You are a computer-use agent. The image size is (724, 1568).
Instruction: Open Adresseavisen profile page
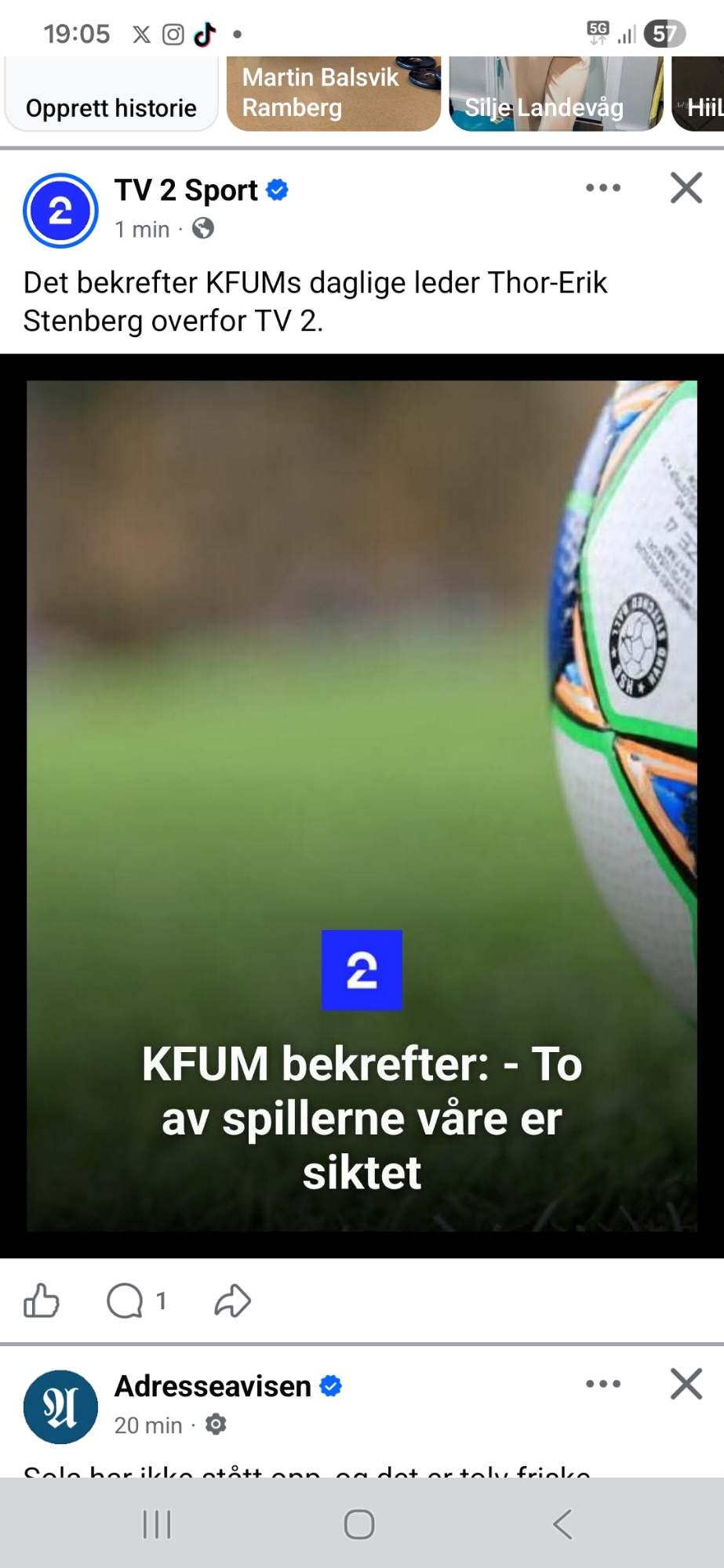tap(213, 1386)
